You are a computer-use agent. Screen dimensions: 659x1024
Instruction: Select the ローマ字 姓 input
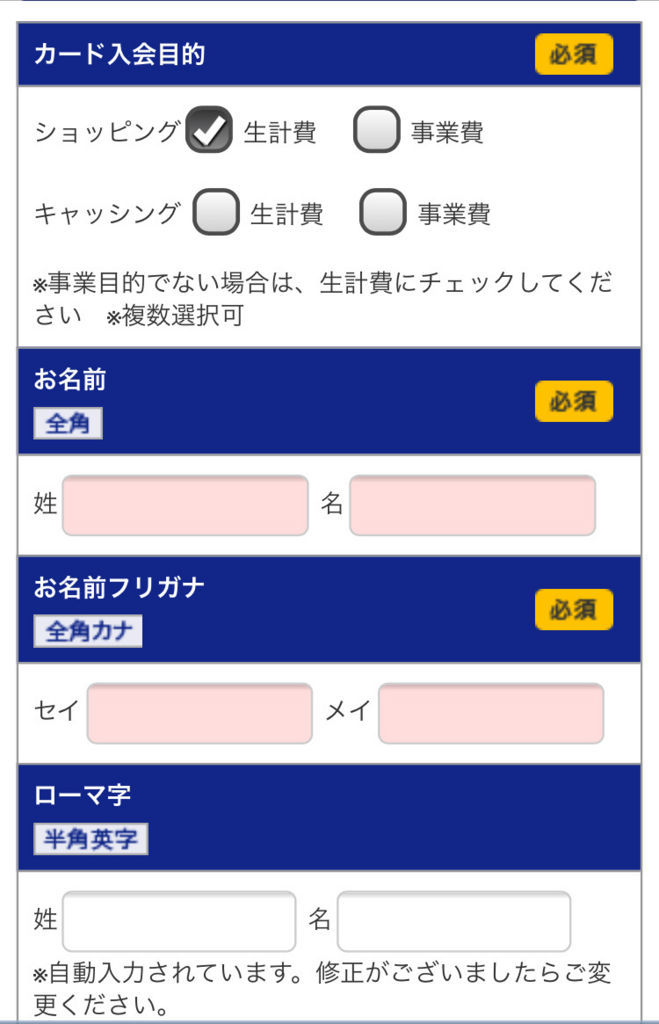pos(179,921)
